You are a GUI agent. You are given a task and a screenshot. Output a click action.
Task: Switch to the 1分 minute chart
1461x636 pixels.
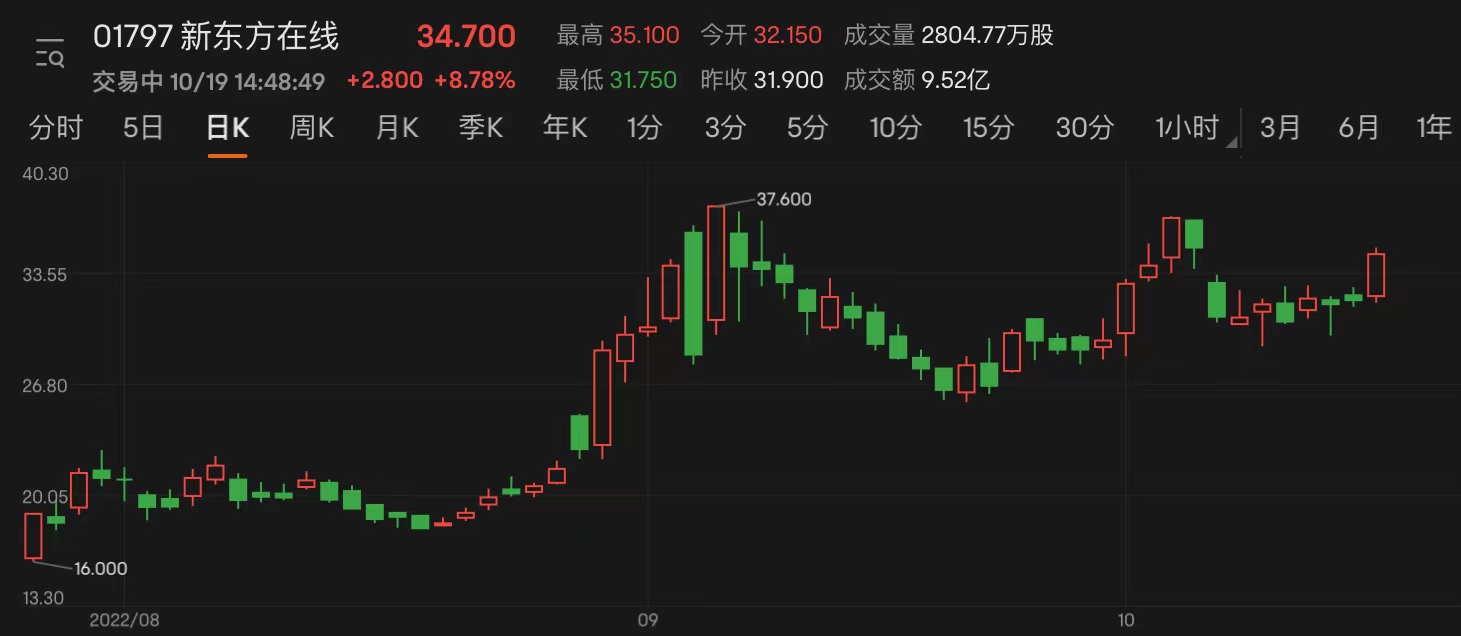click(645, 128)
